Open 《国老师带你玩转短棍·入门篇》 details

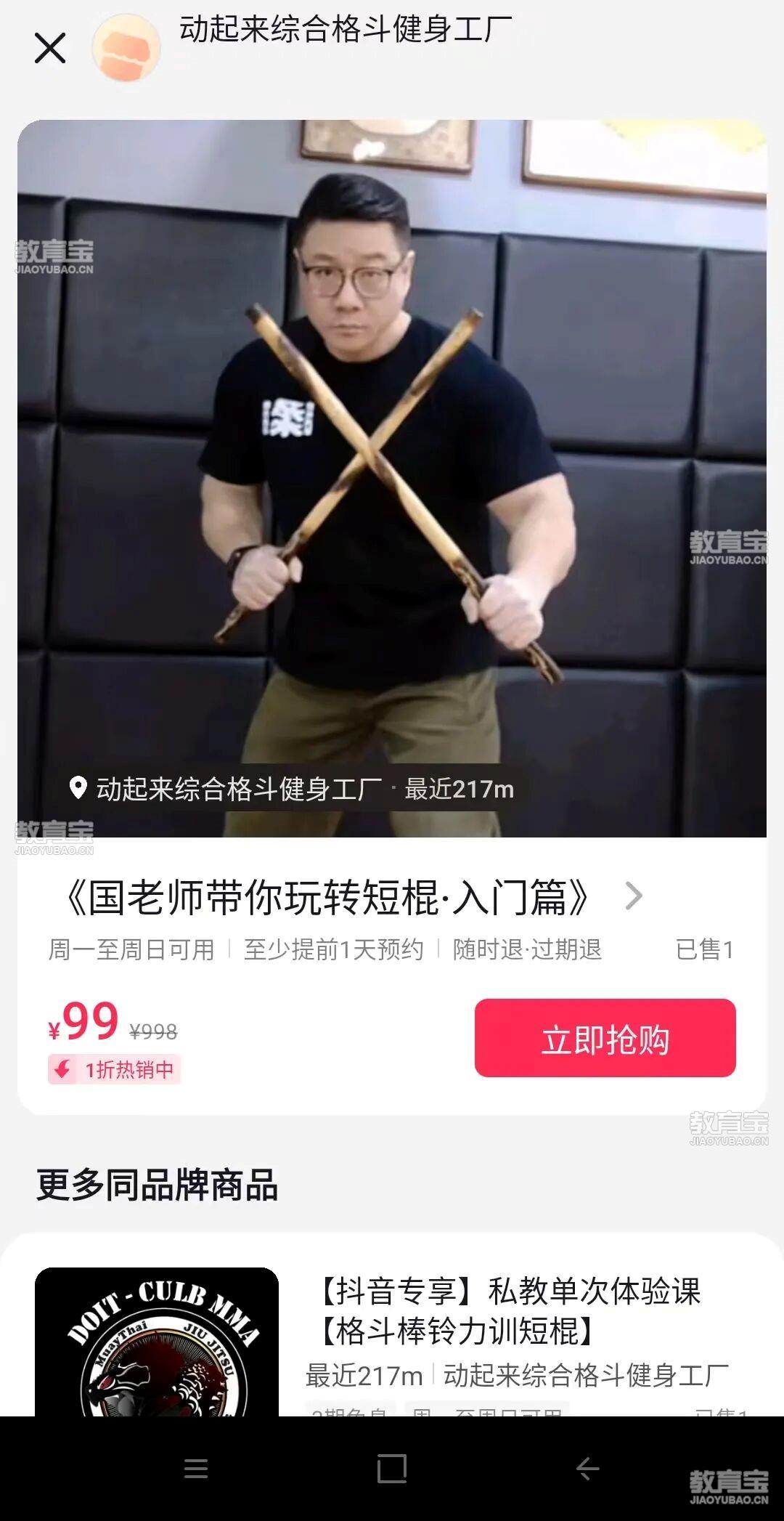coord(348,898)
